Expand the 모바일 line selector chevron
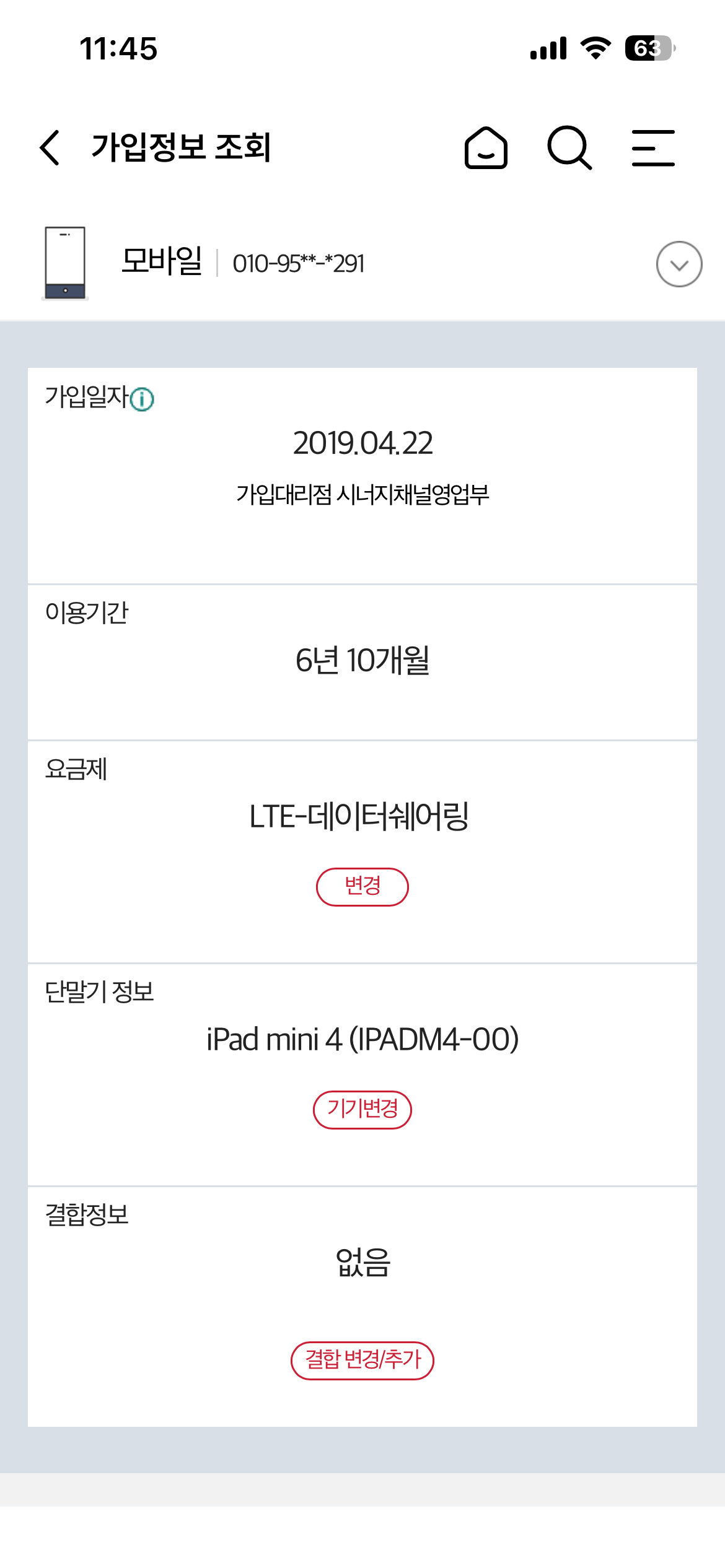The width and height of the screenshot is (725, 1568). pyautogui.click(x=679, y=264)
